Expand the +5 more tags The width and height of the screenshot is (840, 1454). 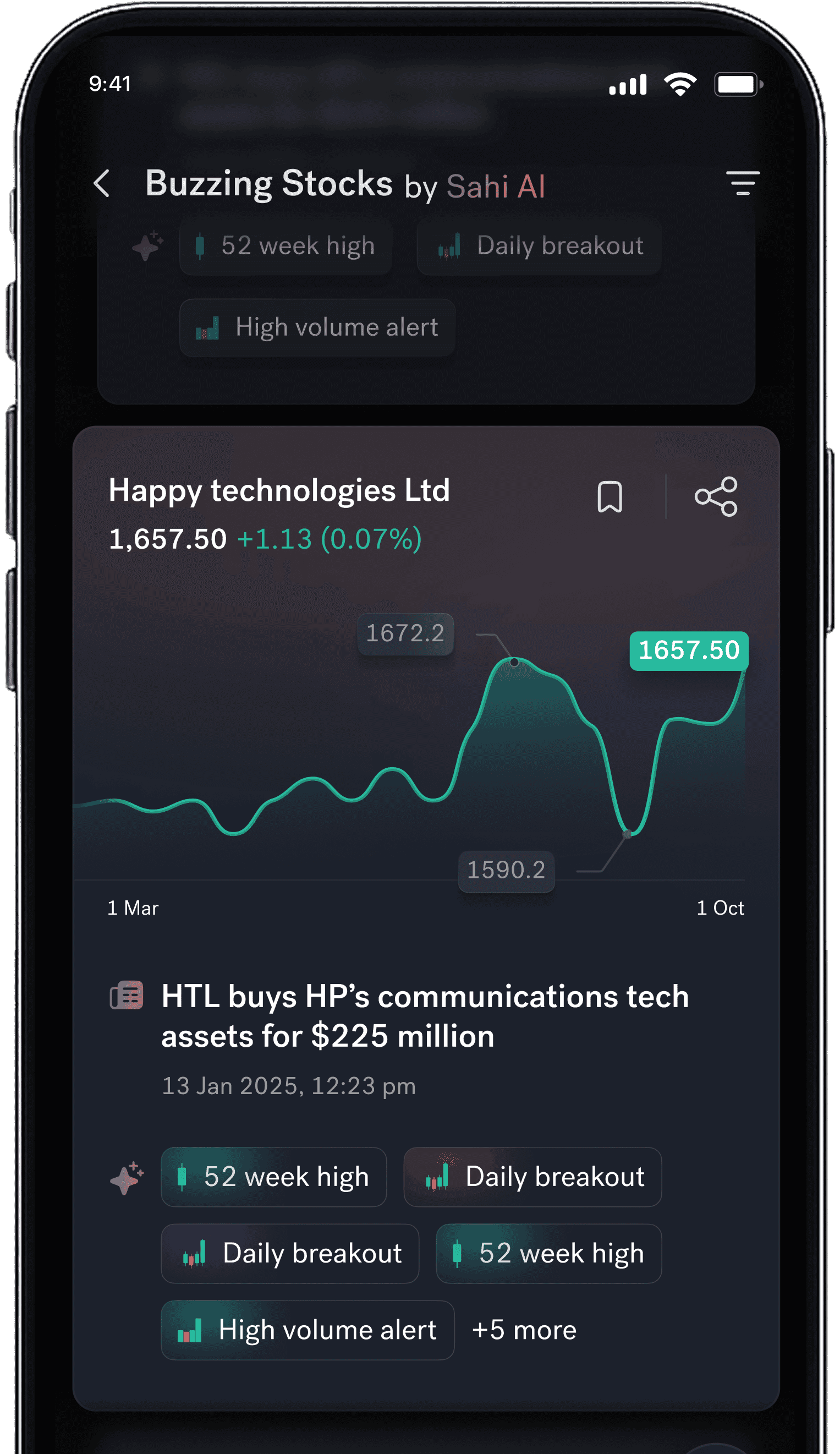524,1330
